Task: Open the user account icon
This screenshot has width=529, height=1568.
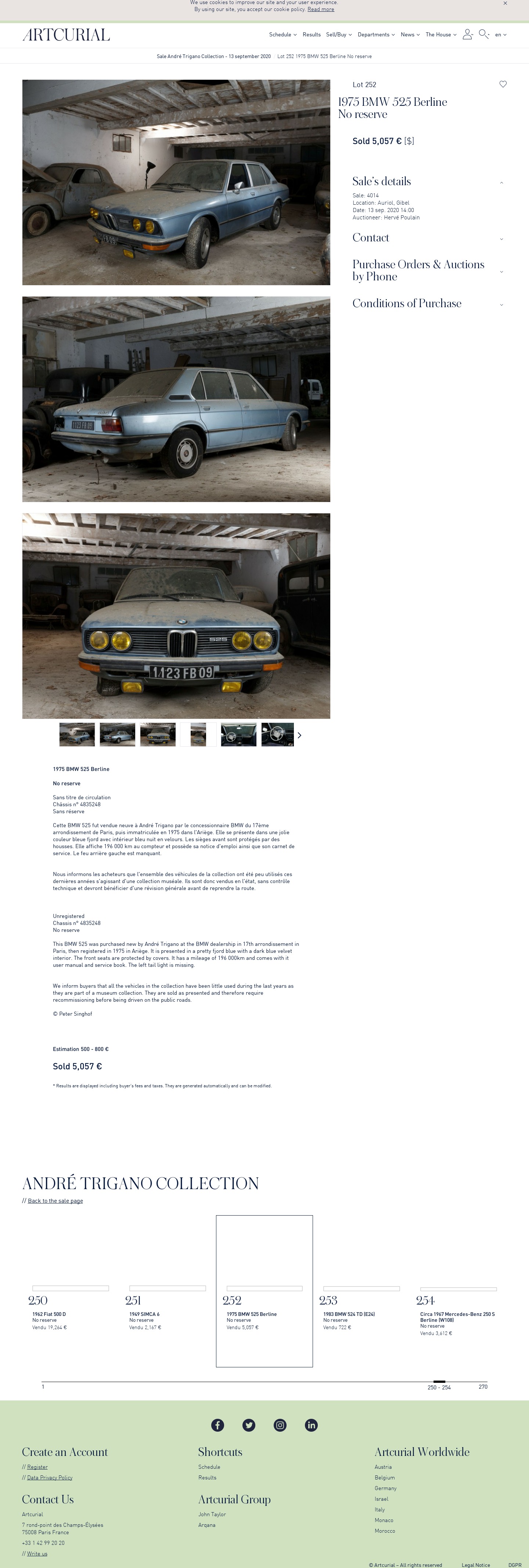Action: point(467,34)
